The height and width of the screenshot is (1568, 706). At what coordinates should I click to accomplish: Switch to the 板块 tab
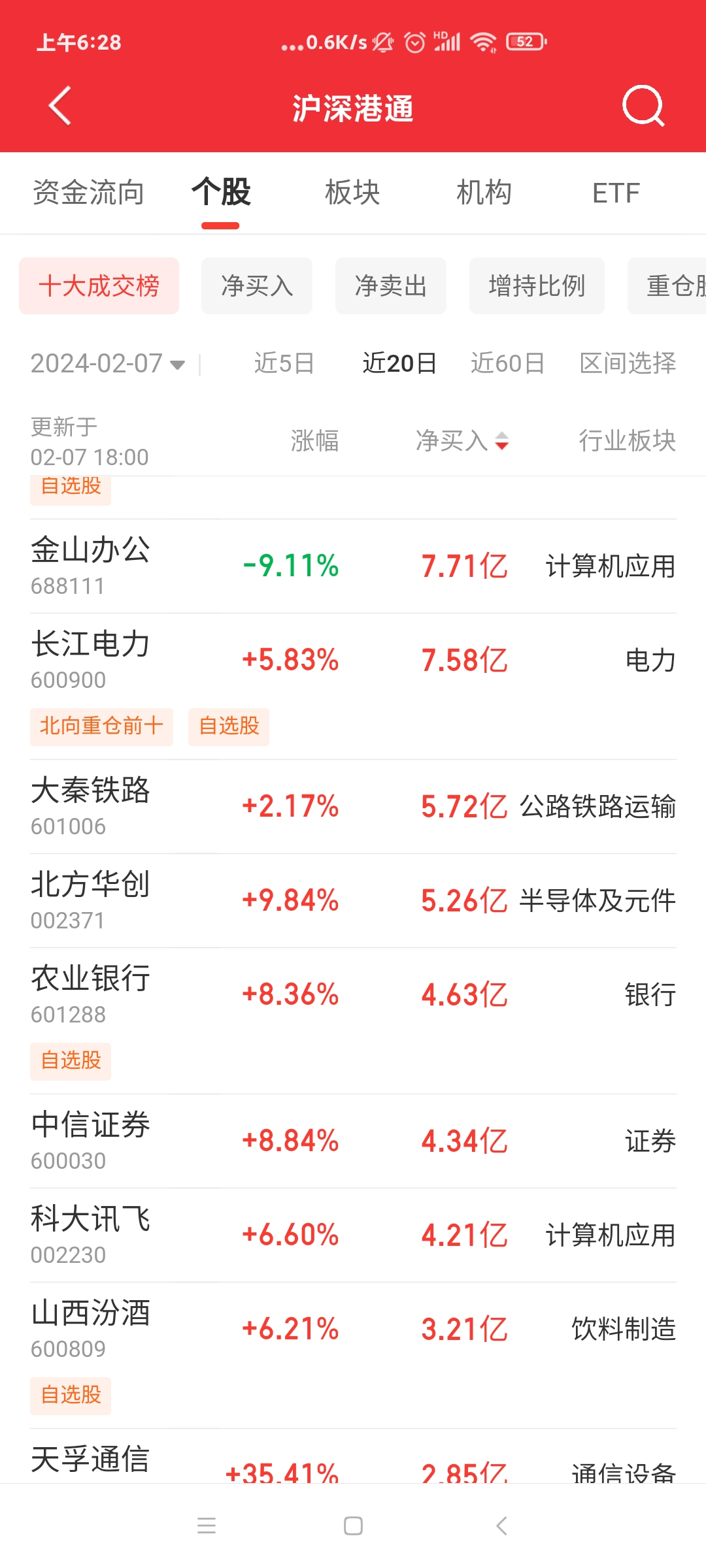tap(352, 193)
